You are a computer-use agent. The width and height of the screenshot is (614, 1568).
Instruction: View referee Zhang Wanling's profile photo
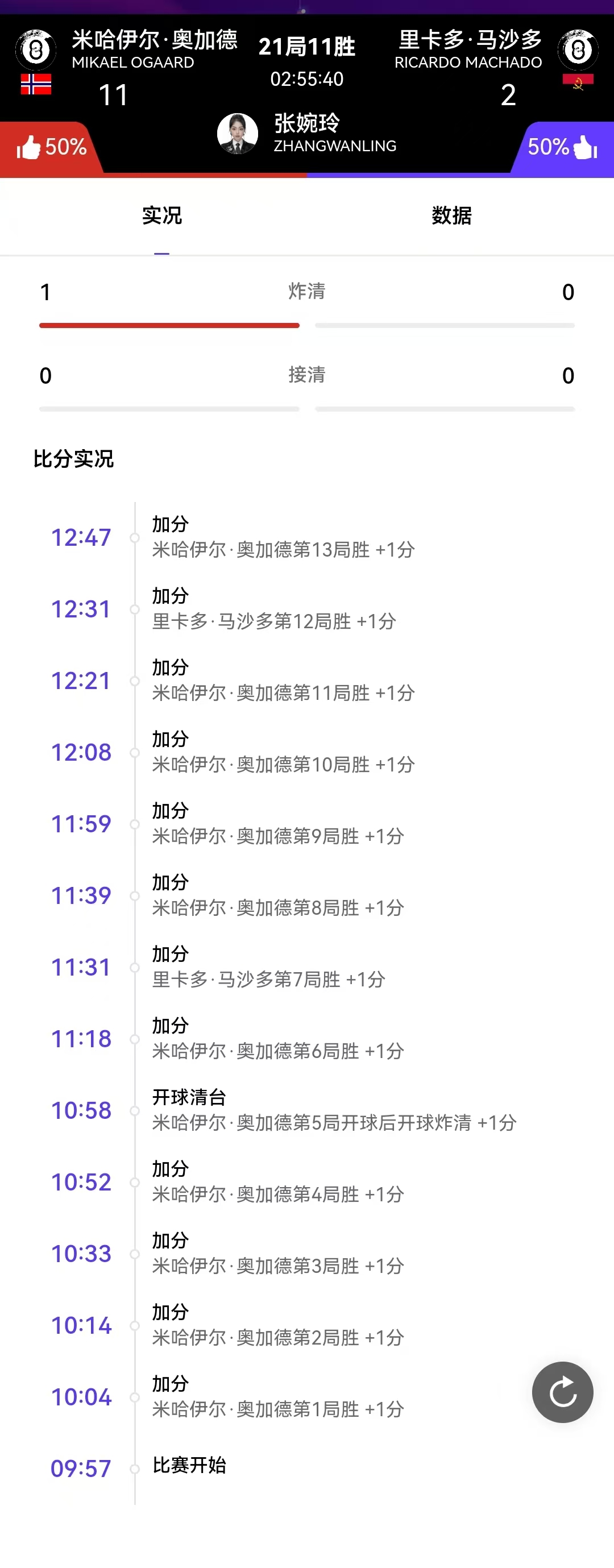(237, 133)
